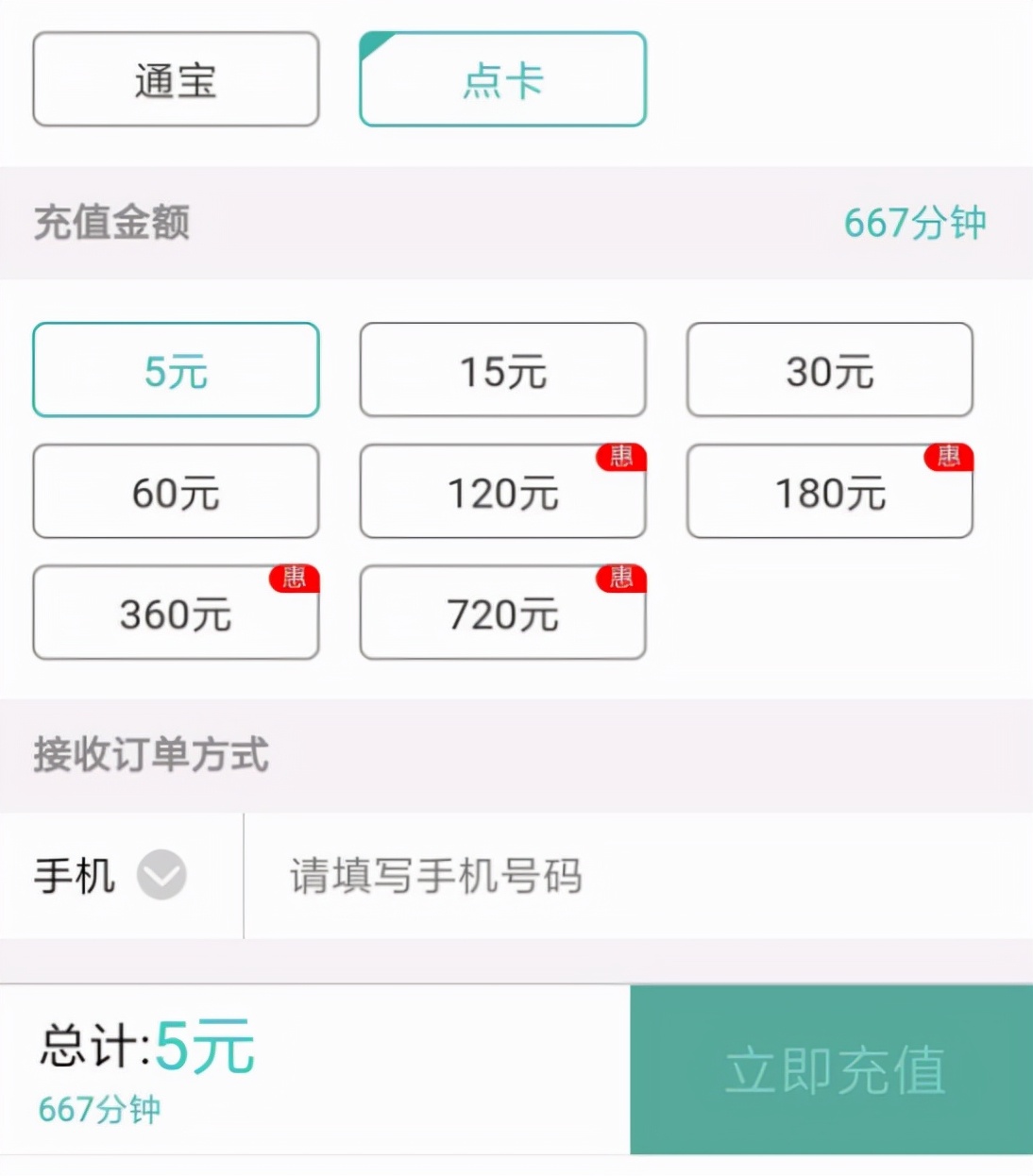Choose the discounted 120元 option
Image resolution: width=1033 pixels, height=1176 pixels.
coord(501,492)
